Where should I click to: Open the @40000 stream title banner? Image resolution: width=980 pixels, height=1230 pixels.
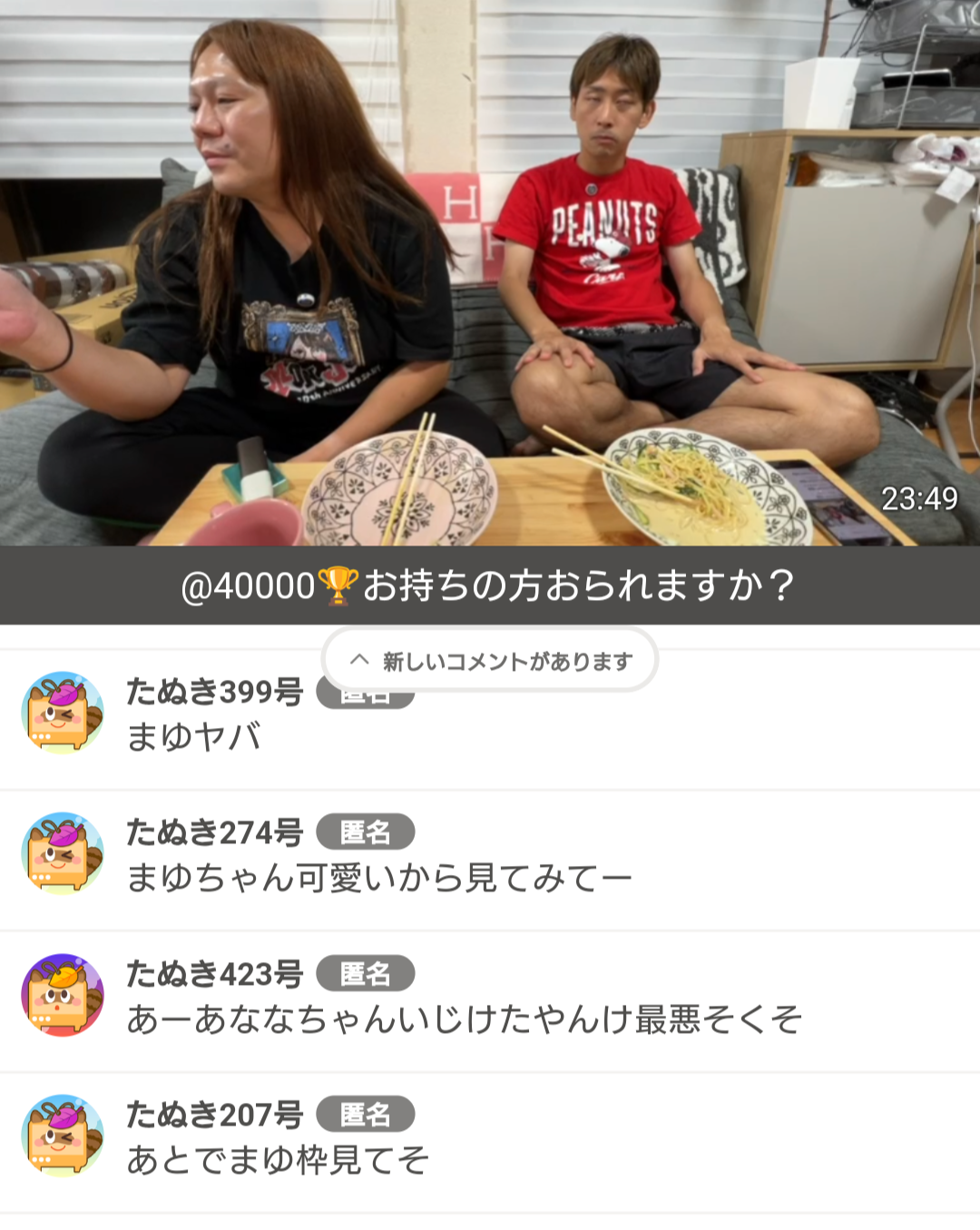pyautogui.click(x=488, y=585)
